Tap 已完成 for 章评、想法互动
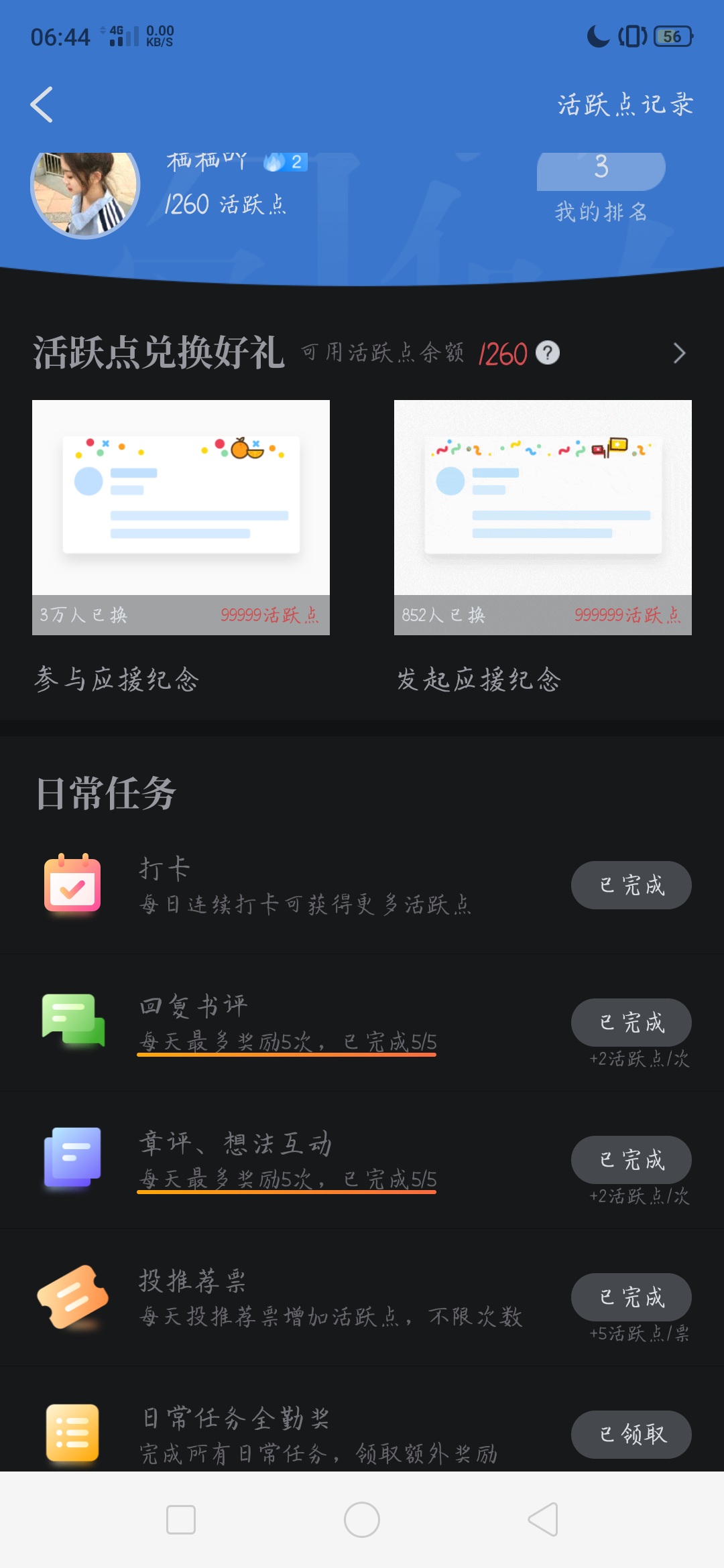The width and height of the screenshot is (724, 1568). (x=631, y=1160)
